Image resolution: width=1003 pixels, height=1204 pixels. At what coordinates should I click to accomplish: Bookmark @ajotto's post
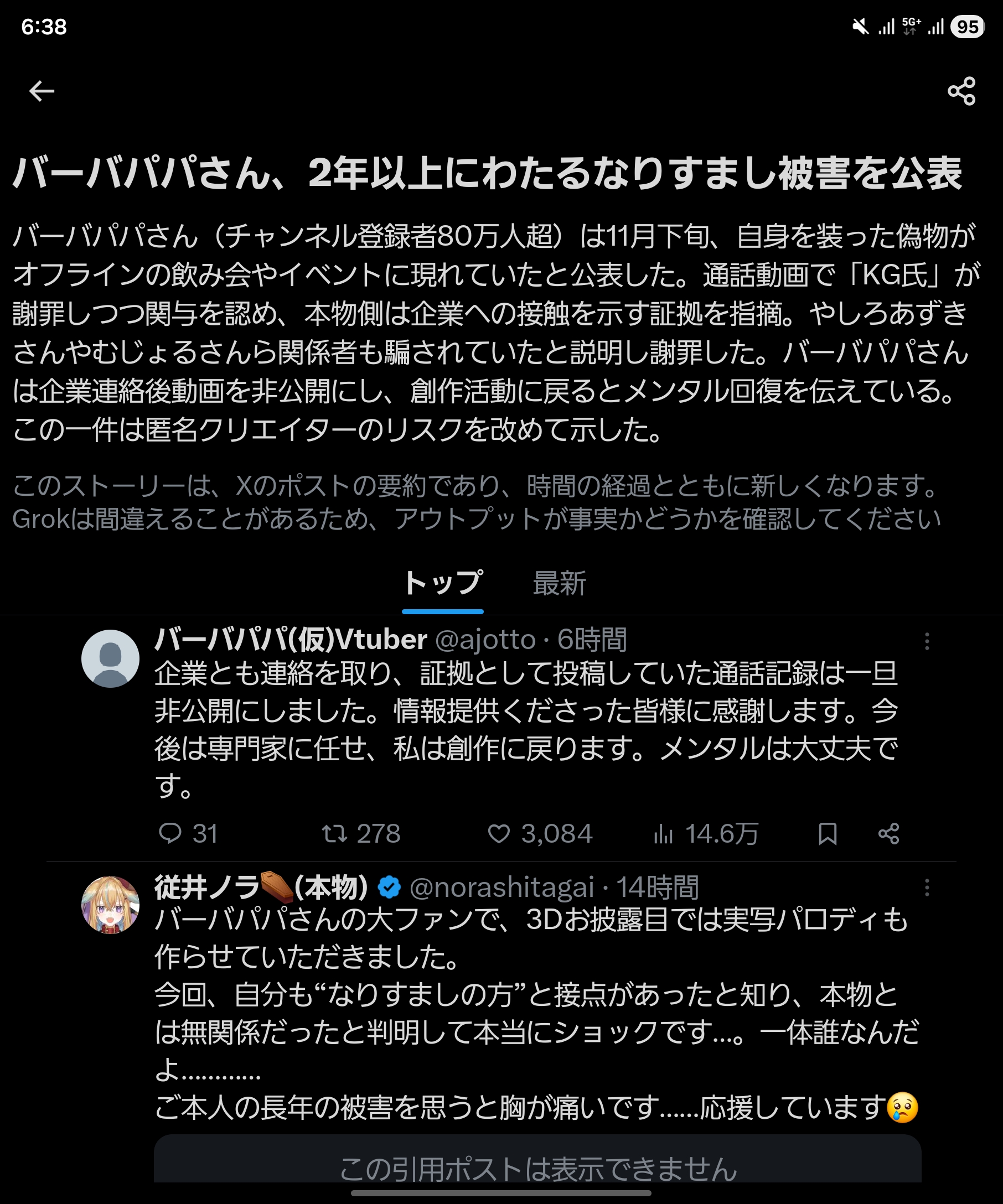(827, 834)
